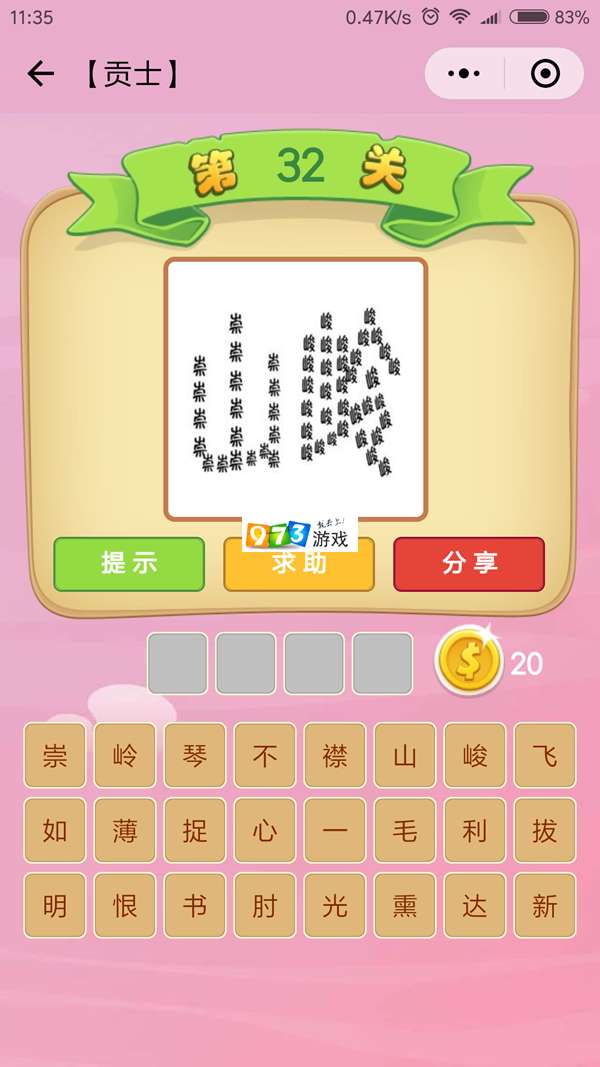Viewport: 600px width, 1067px height.
Task: Select the character 如 tile
Action: pyautogui.click(x=55, y=830)
